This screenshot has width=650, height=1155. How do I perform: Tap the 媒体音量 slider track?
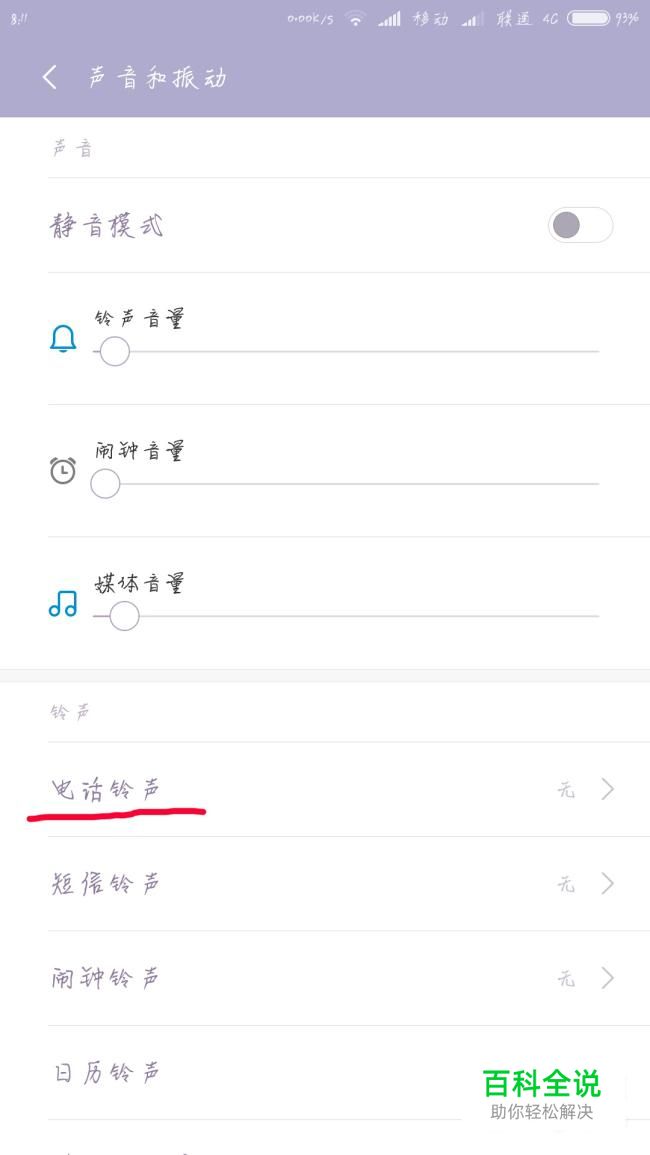click(346, 616)
